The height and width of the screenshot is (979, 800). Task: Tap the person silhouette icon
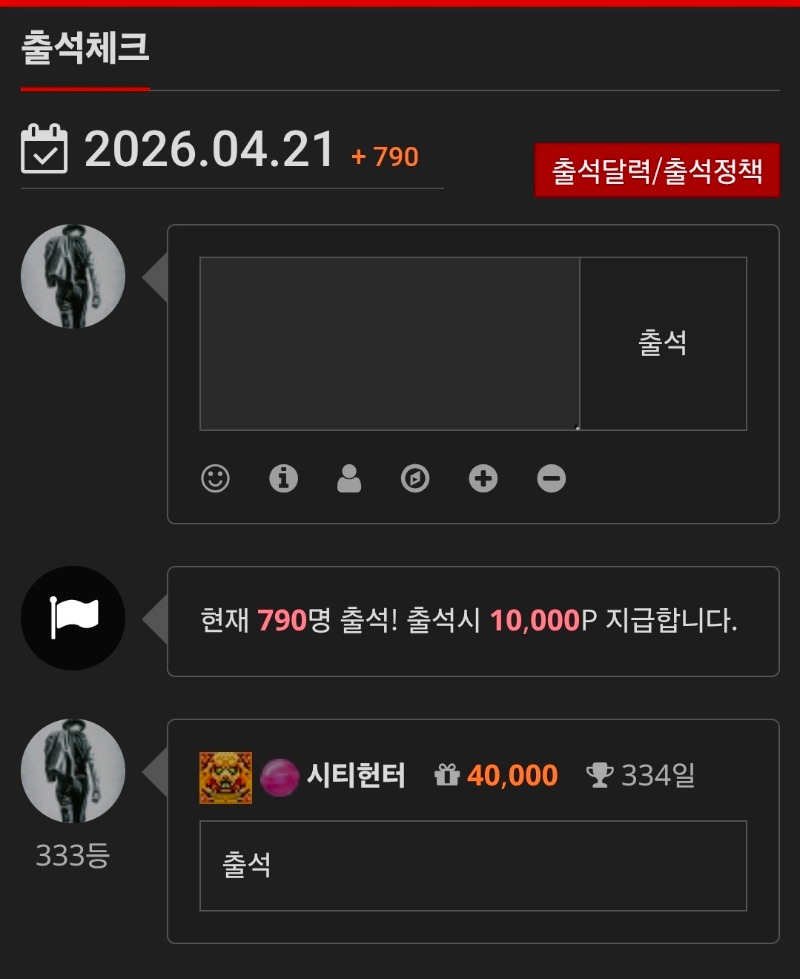coord(349,479)
